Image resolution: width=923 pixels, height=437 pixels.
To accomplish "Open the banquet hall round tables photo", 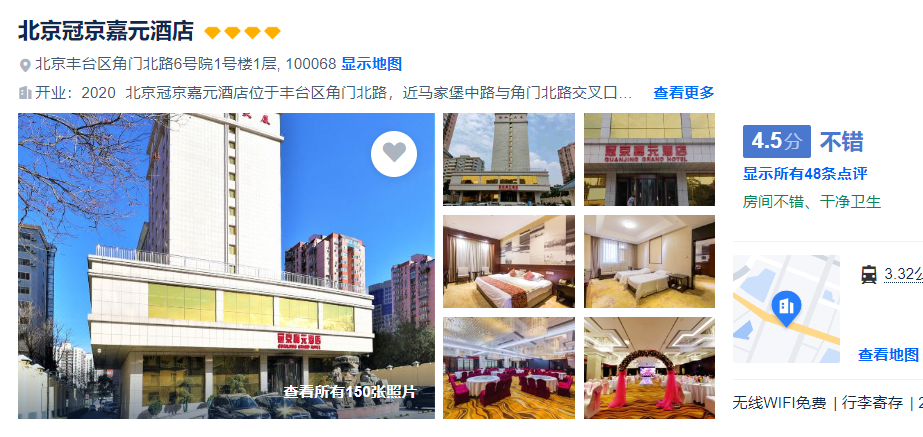I will [x=508, y=367].
